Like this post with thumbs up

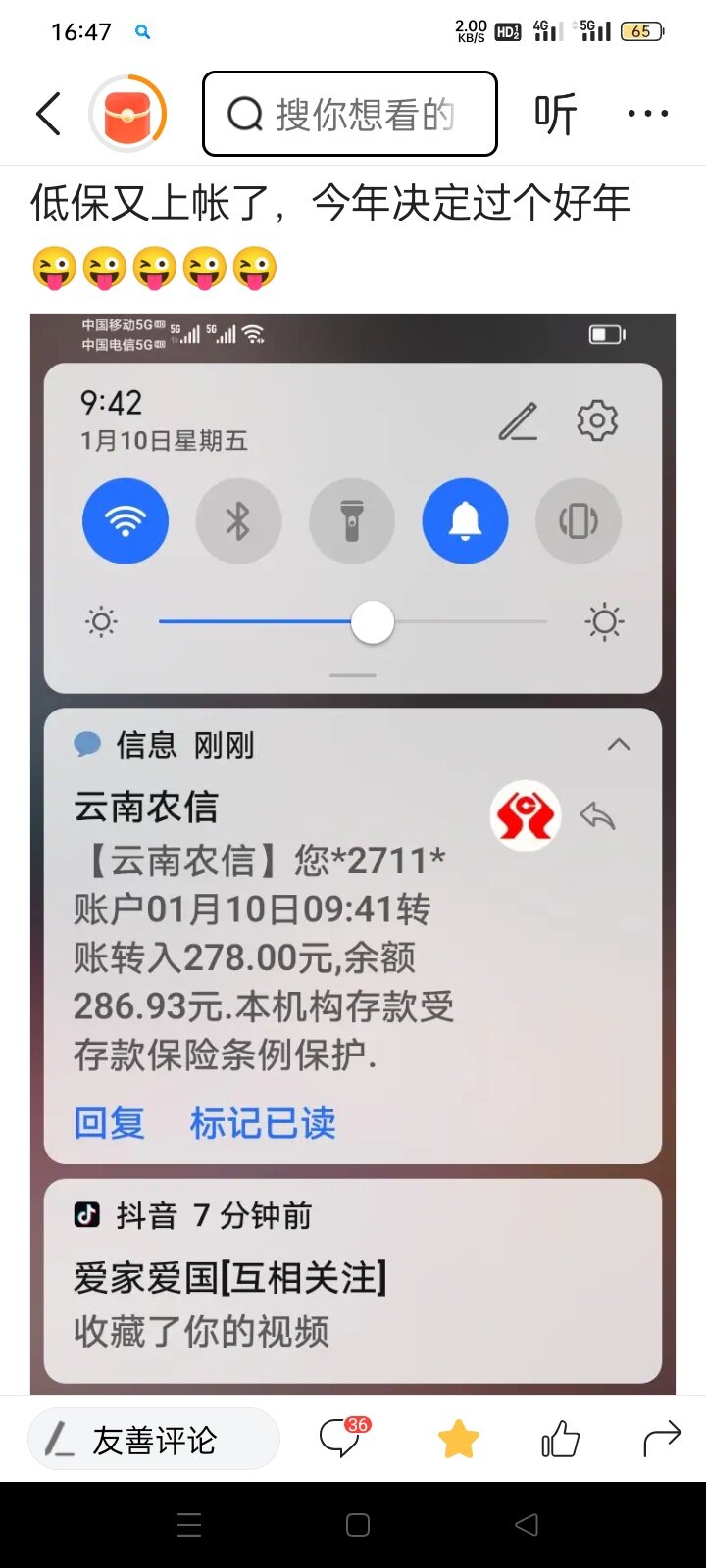pos(560,1440)
